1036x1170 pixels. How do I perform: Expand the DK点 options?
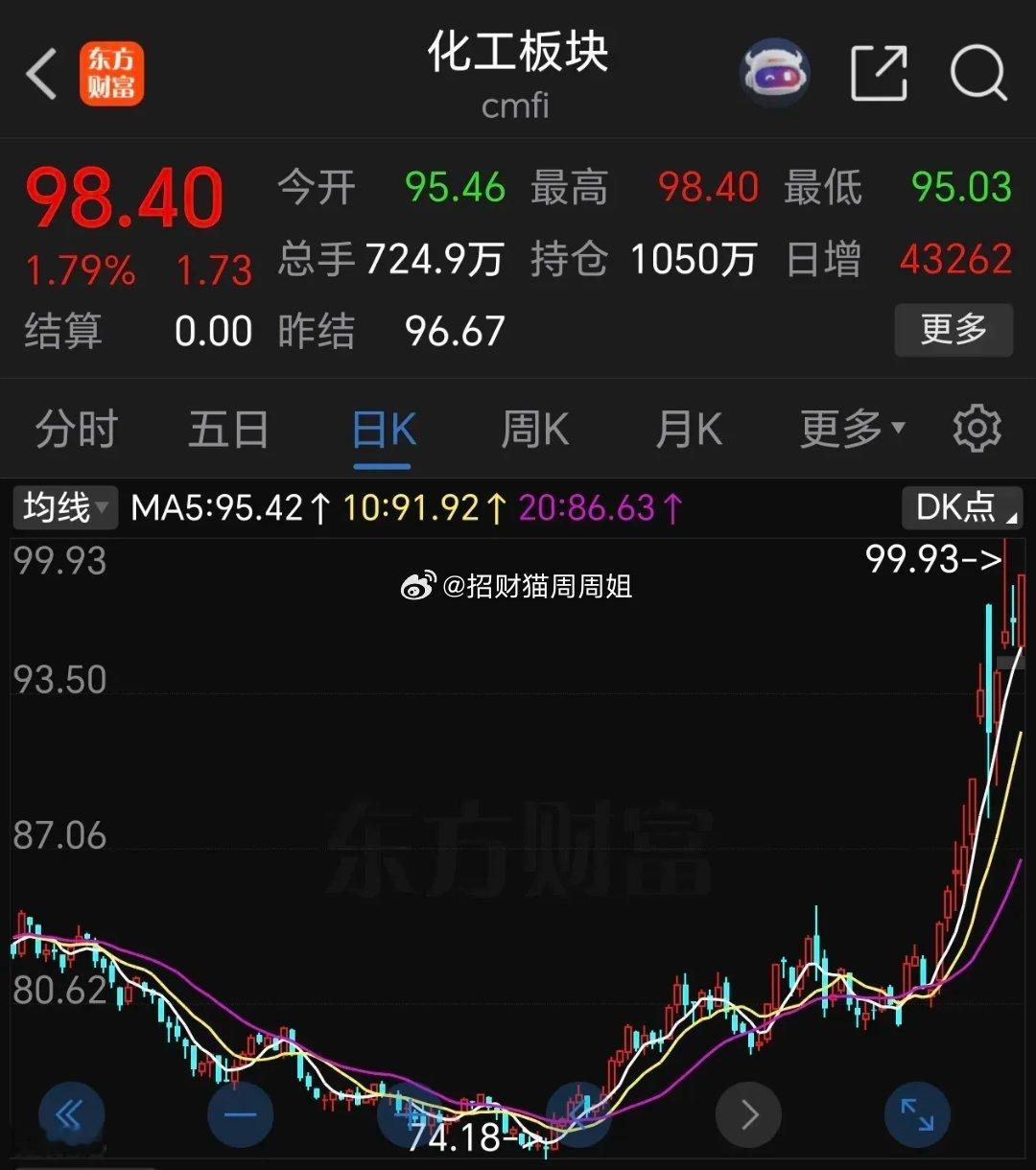(962, 508)
